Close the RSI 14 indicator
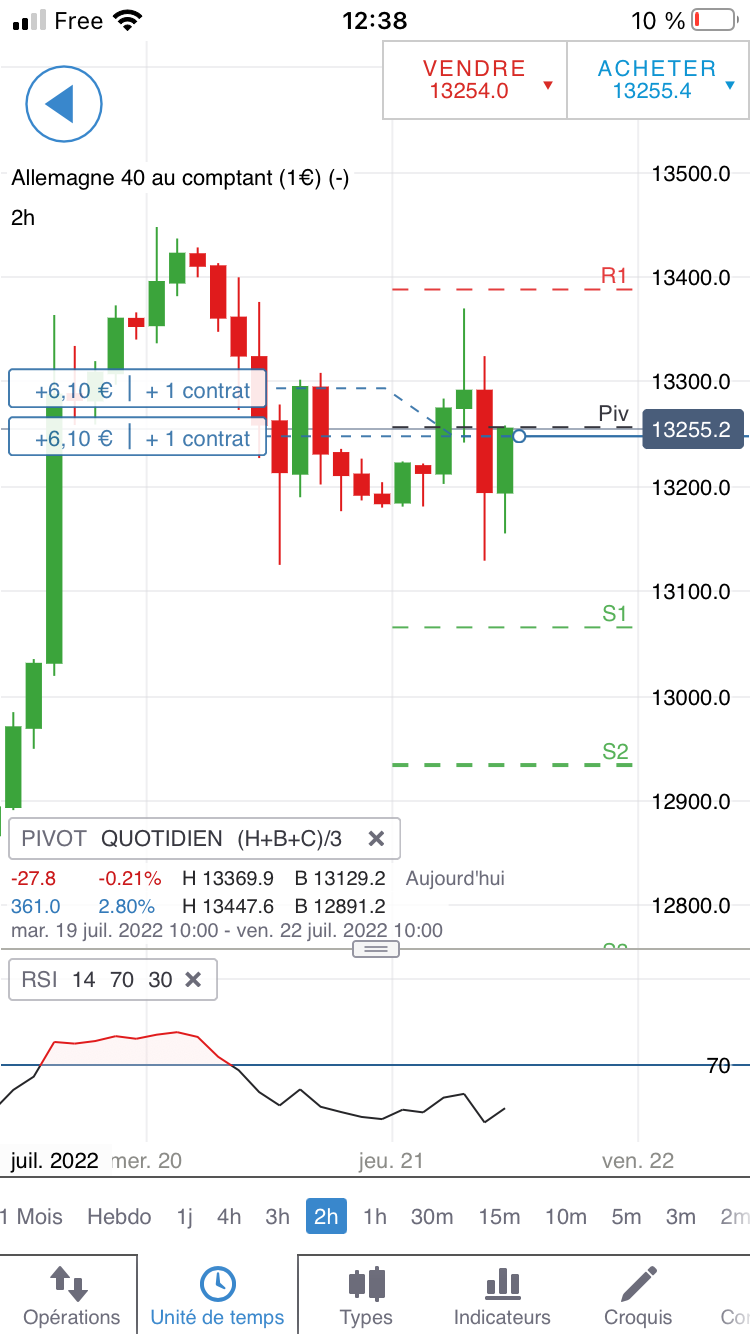The height and width of the screenshot is (1334, 750). [194, 980]
